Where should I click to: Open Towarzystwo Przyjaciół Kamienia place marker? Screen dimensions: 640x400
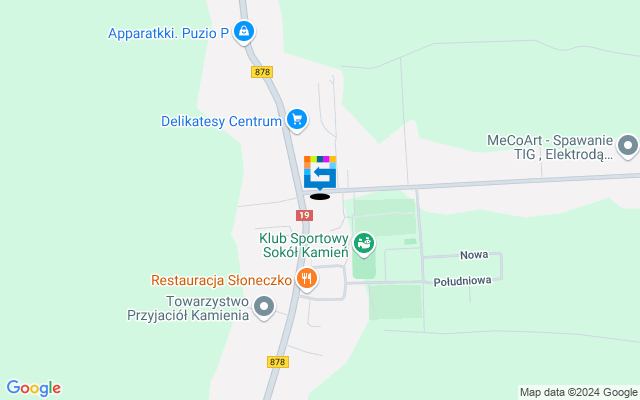coord(263,308)
